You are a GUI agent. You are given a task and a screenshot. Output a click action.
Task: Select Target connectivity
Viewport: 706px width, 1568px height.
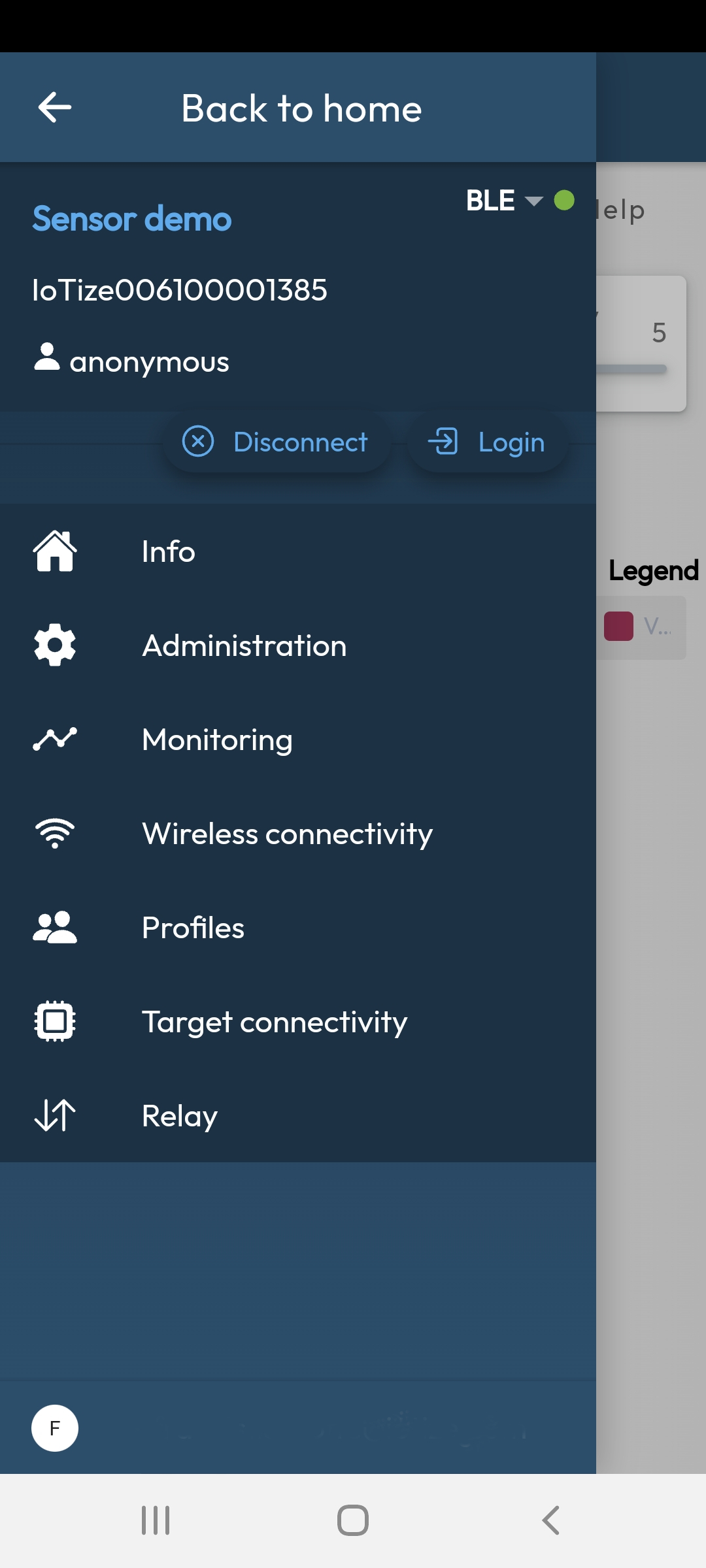[x=275, y=1022]
